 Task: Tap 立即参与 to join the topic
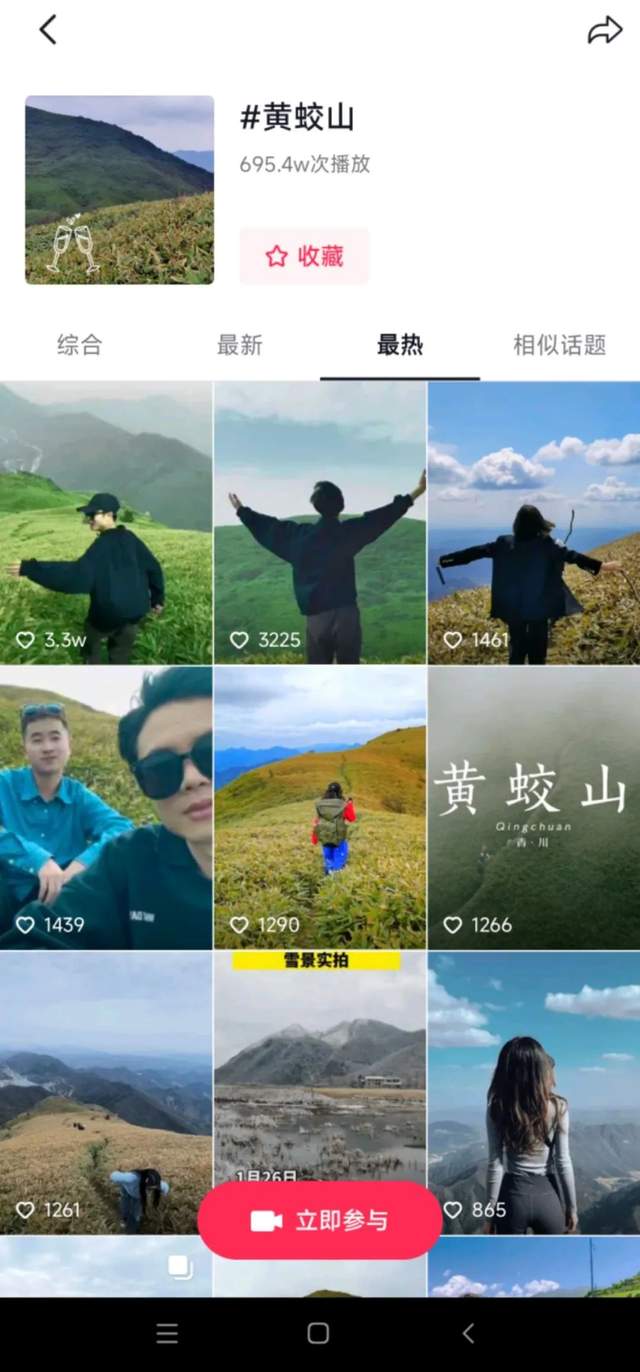tap(320, 1221)
